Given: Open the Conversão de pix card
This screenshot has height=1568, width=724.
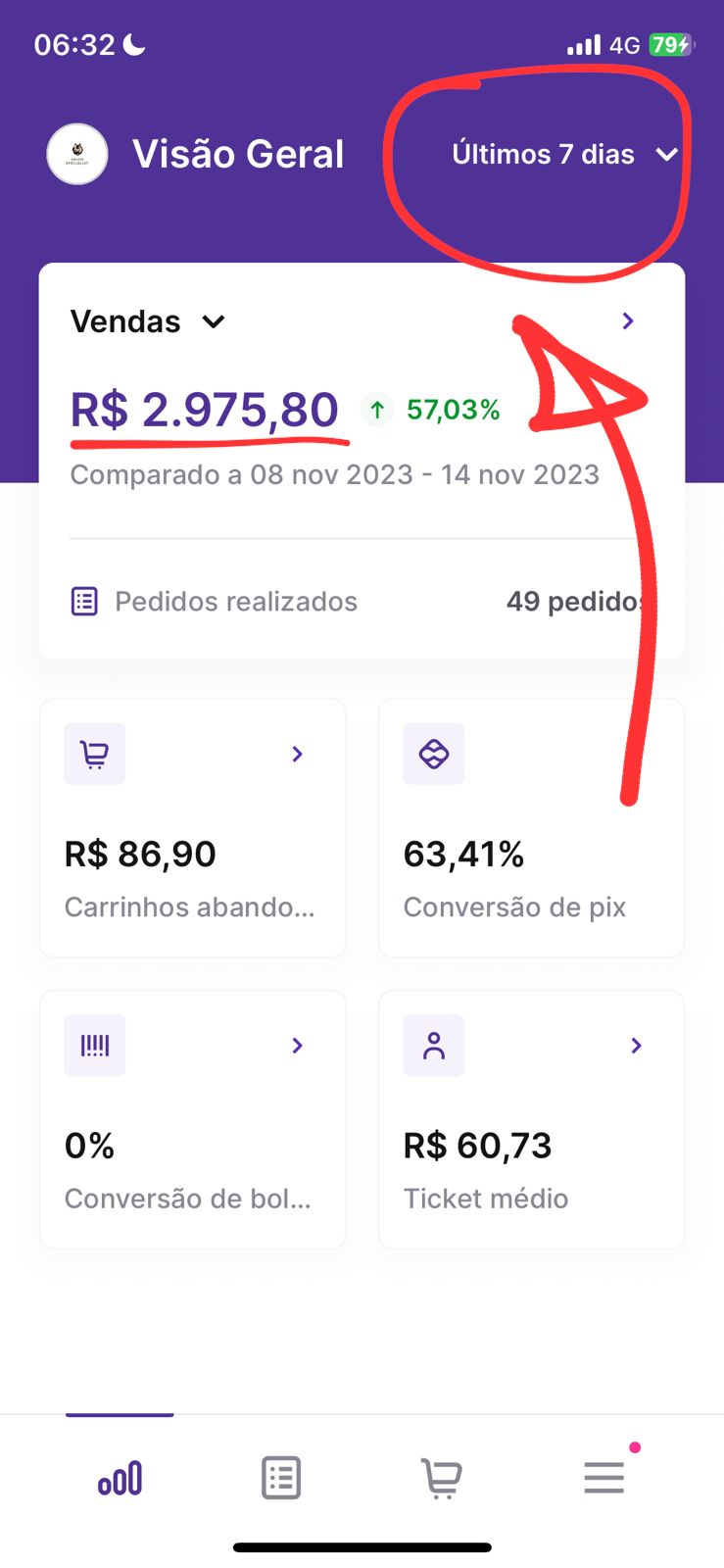Looking at the screenshot, I should [x=531, y=828].
